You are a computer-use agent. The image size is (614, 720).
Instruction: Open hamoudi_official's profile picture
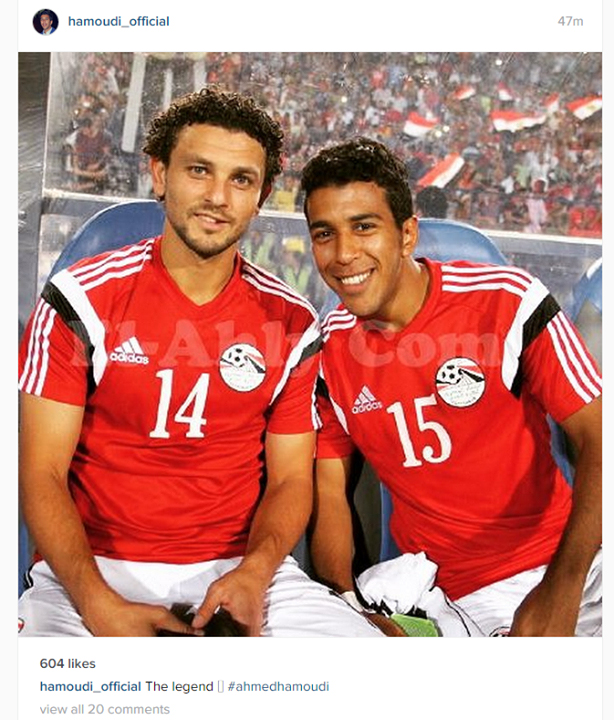tap(45, 21)
